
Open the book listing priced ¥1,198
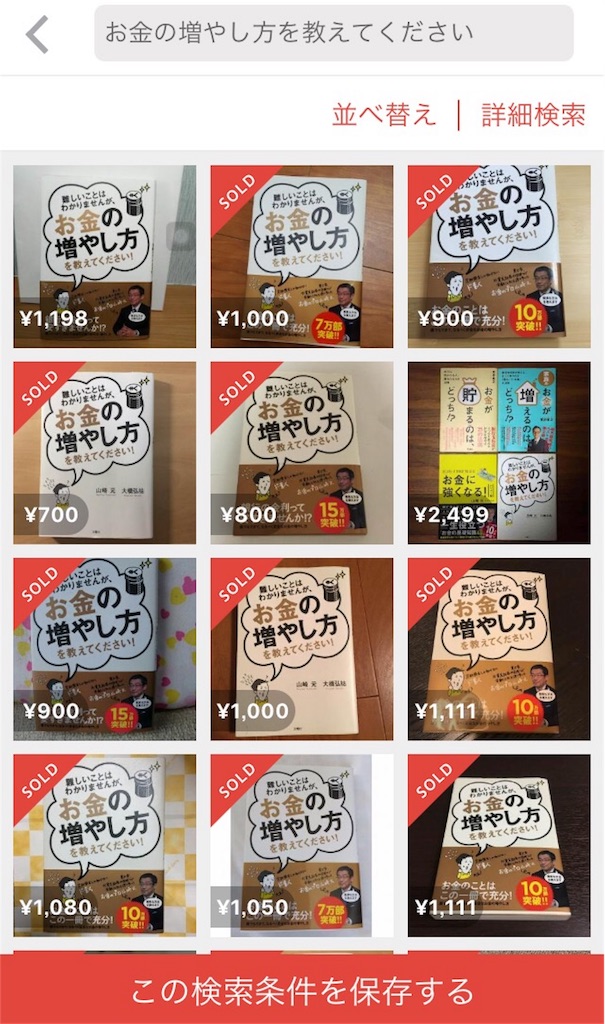[x=104, y=256]
